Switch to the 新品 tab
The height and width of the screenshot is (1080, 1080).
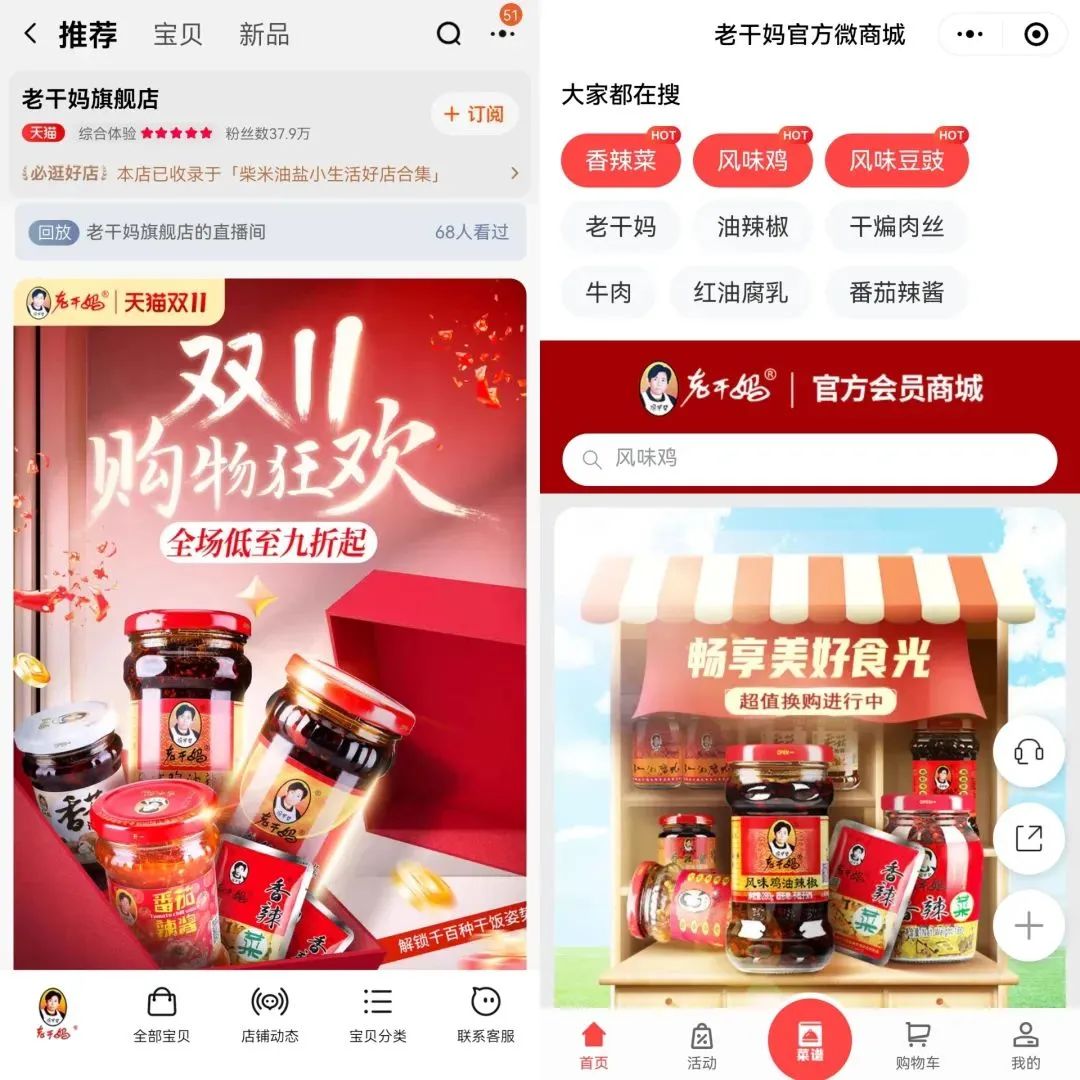pos(264,35)
